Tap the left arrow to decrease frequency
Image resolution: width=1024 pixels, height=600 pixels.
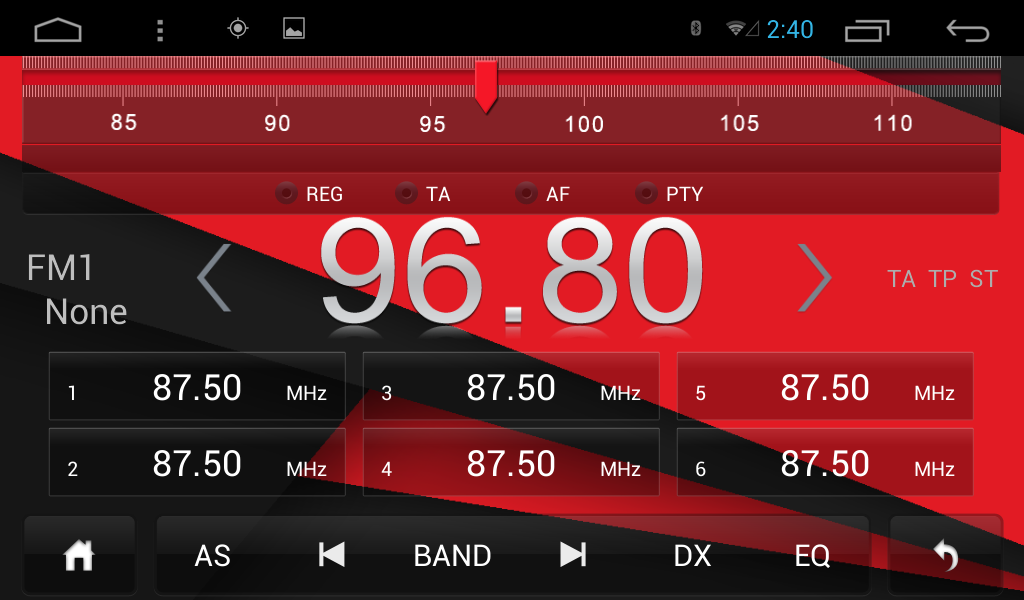(x=214, y=278)
